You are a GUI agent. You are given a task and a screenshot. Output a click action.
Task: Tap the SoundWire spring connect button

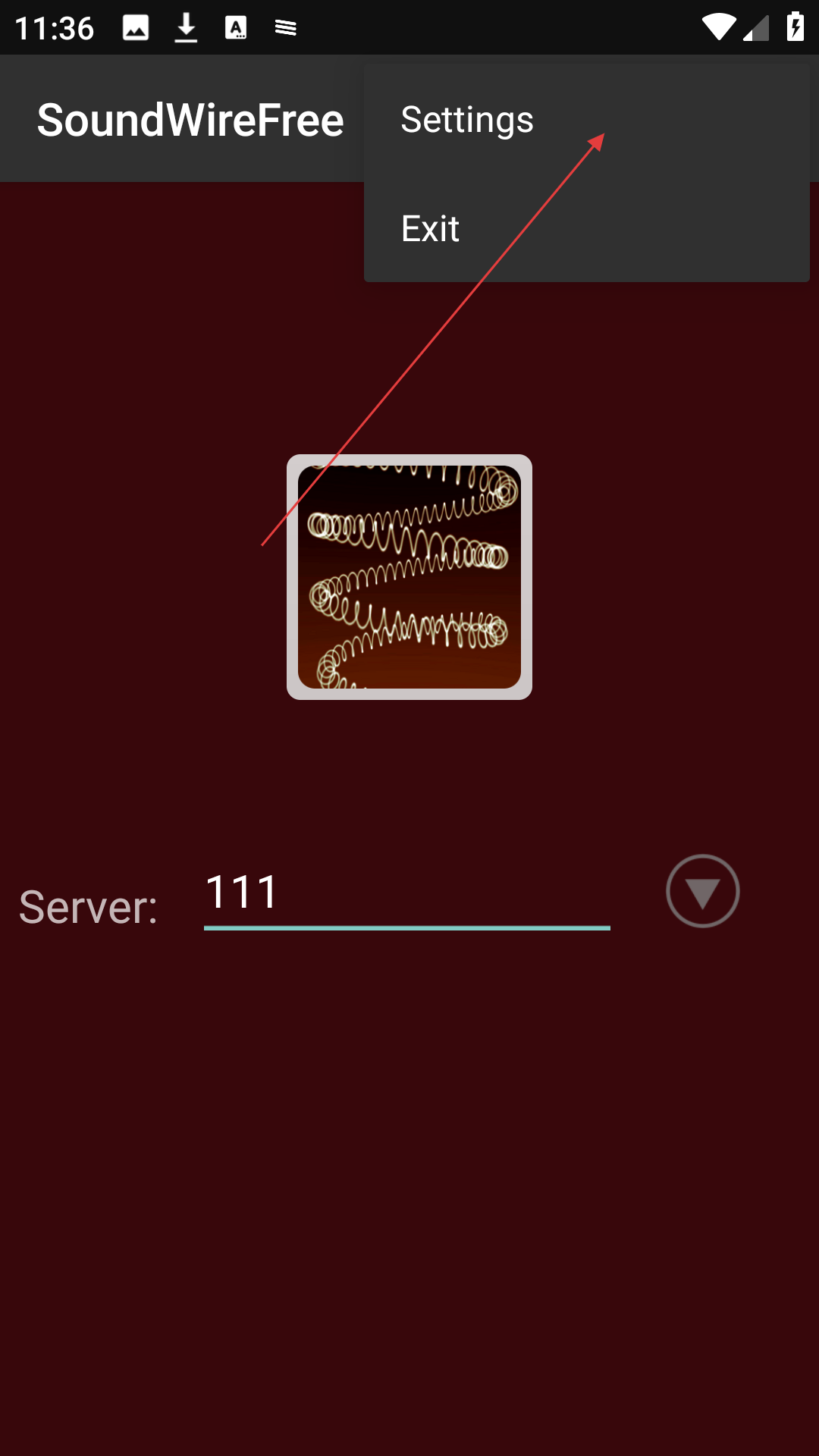[x=409, y=577]
